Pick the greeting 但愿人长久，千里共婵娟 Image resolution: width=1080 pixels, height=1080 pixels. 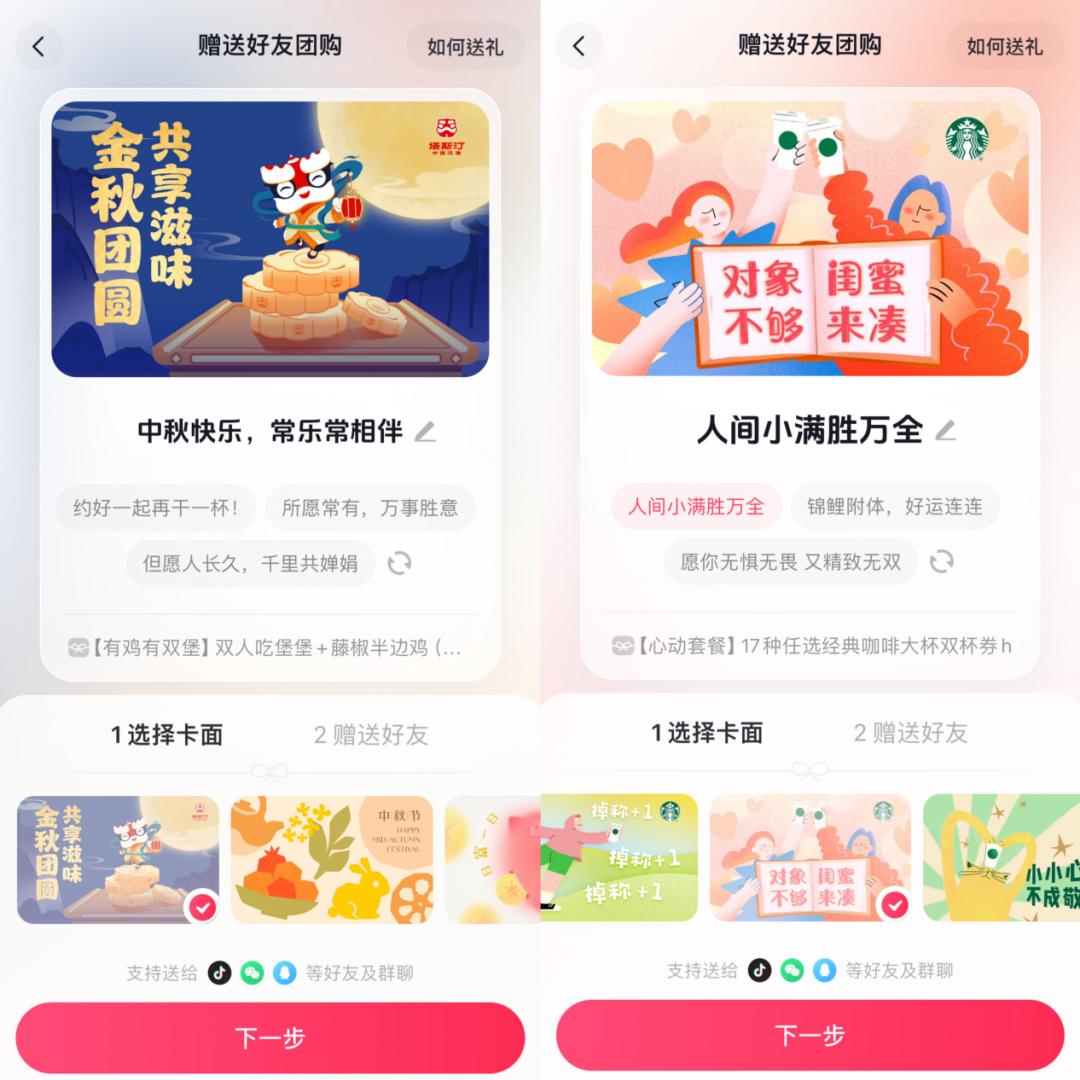[250, 563]
